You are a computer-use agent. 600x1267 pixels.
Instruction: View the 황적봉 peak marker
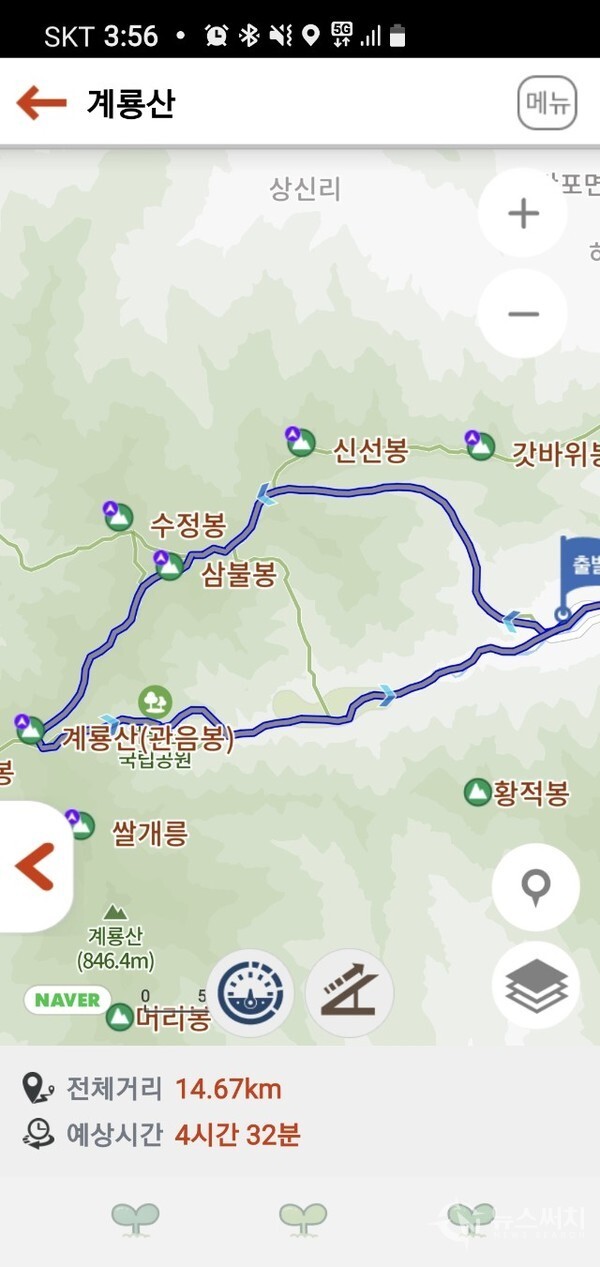click(x=478, y=793)
